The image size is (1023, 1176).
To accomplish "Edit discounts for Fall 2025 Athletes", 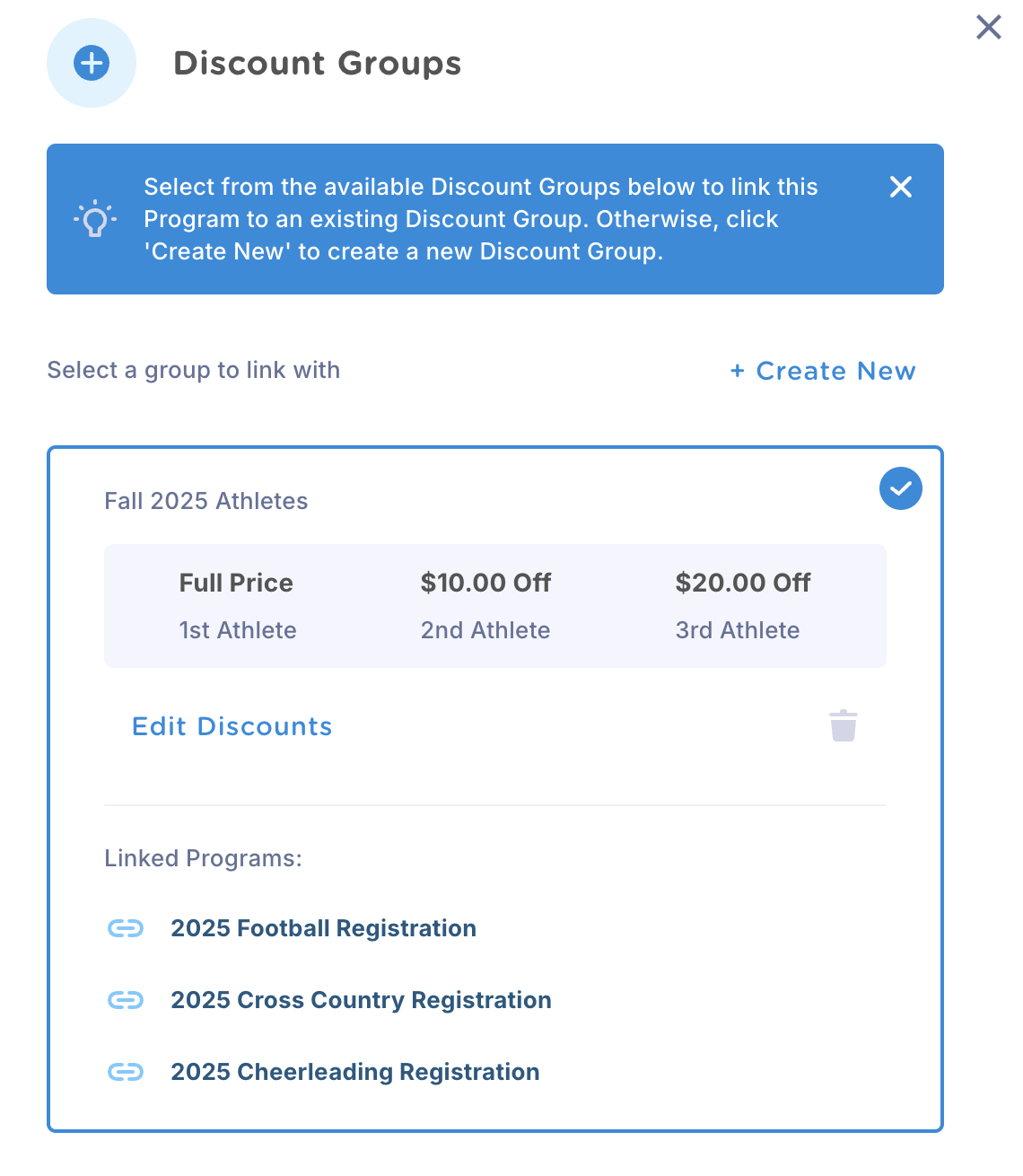I will (x=232, y=726).
